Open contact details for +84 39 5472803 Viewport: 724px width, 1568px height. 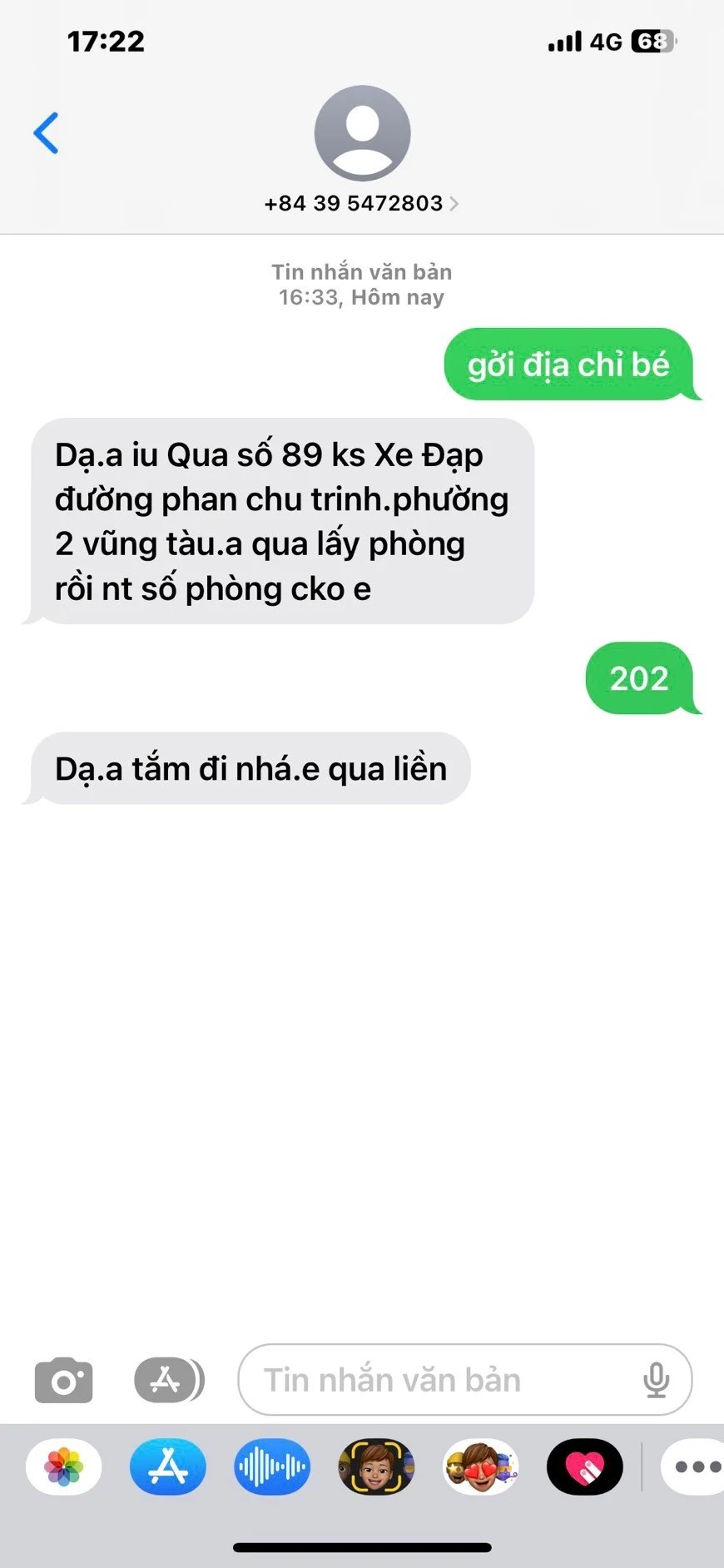coord(361,203)
